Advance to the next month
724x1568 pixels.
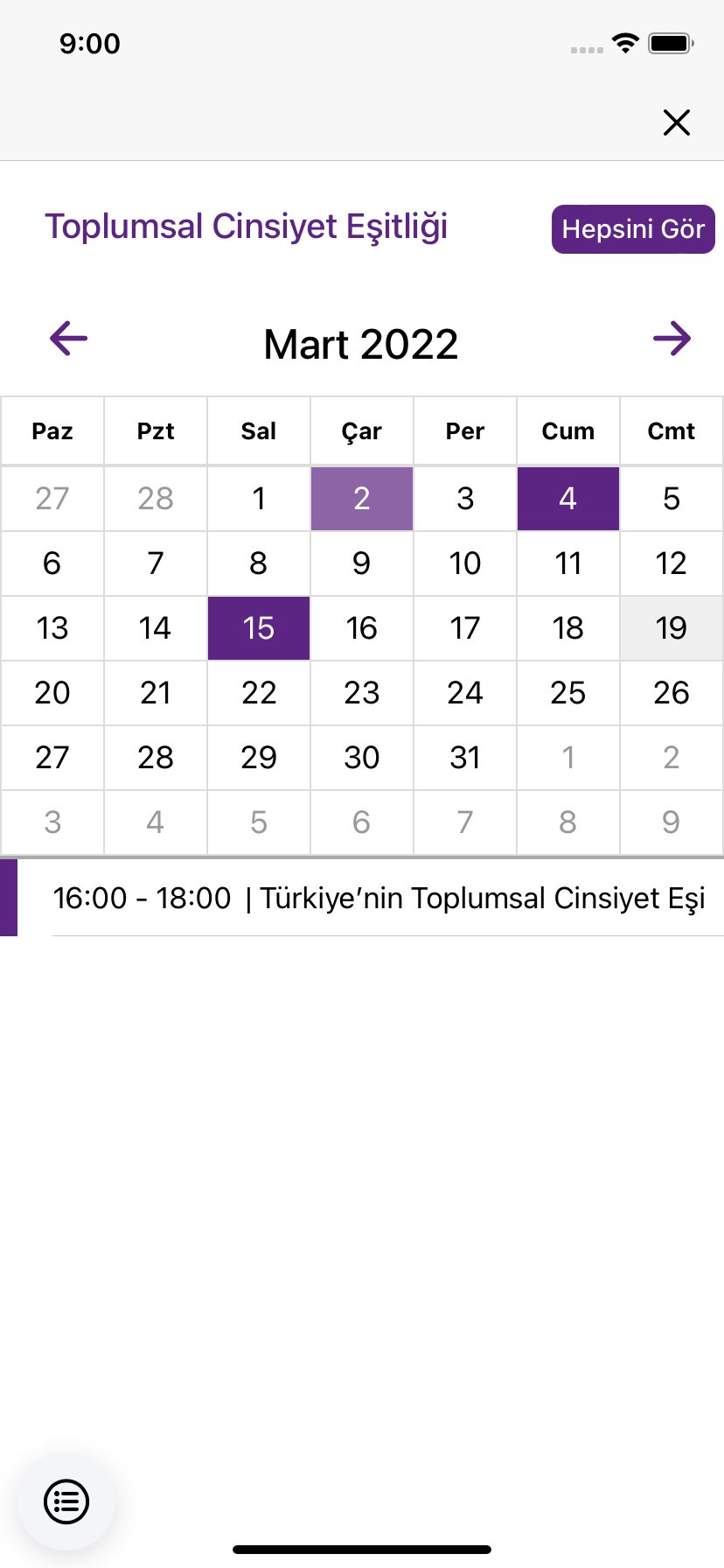tap(672, 339)
